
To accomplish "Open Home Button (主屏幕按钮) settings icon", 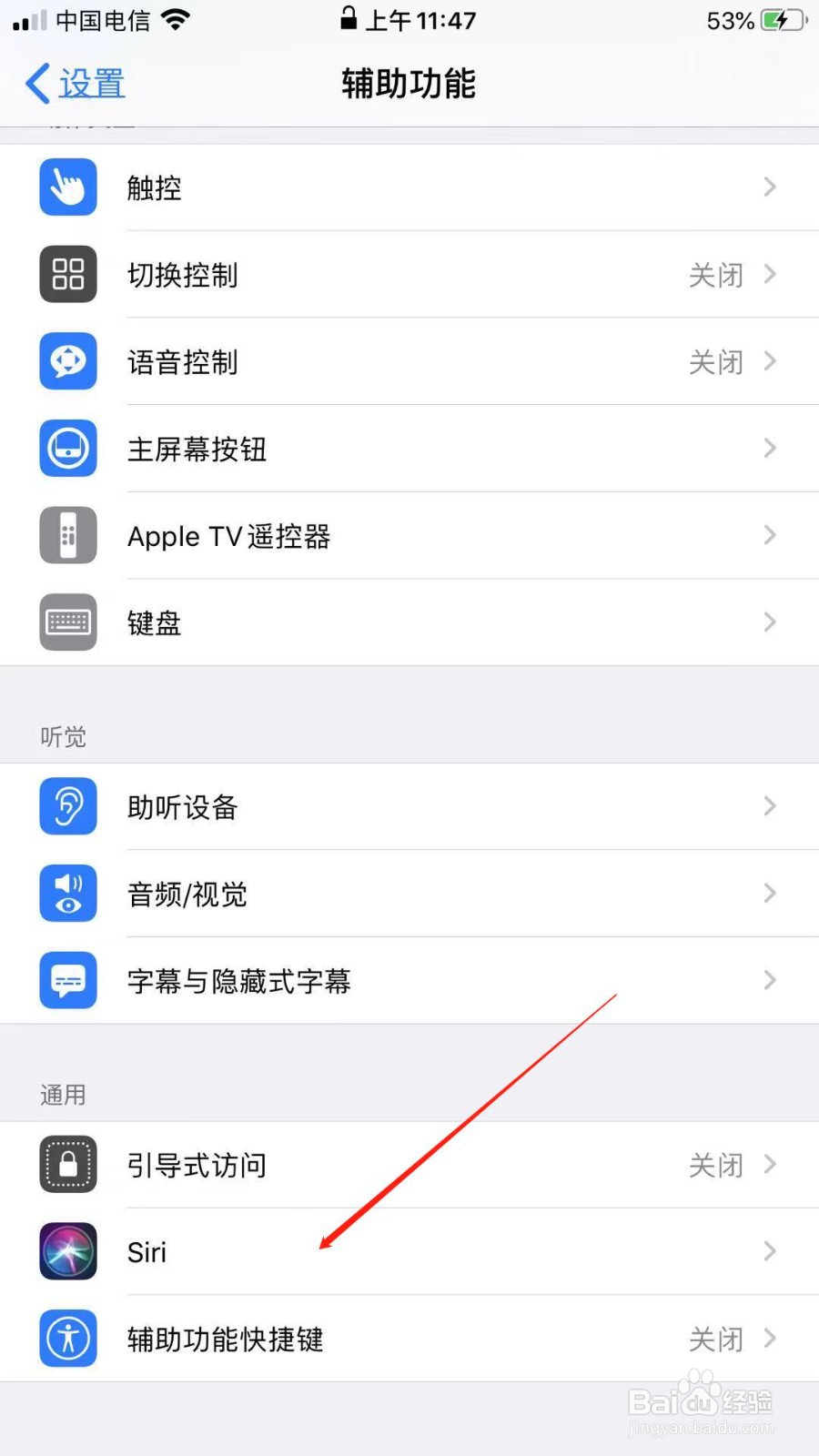I will click(67, 449).
